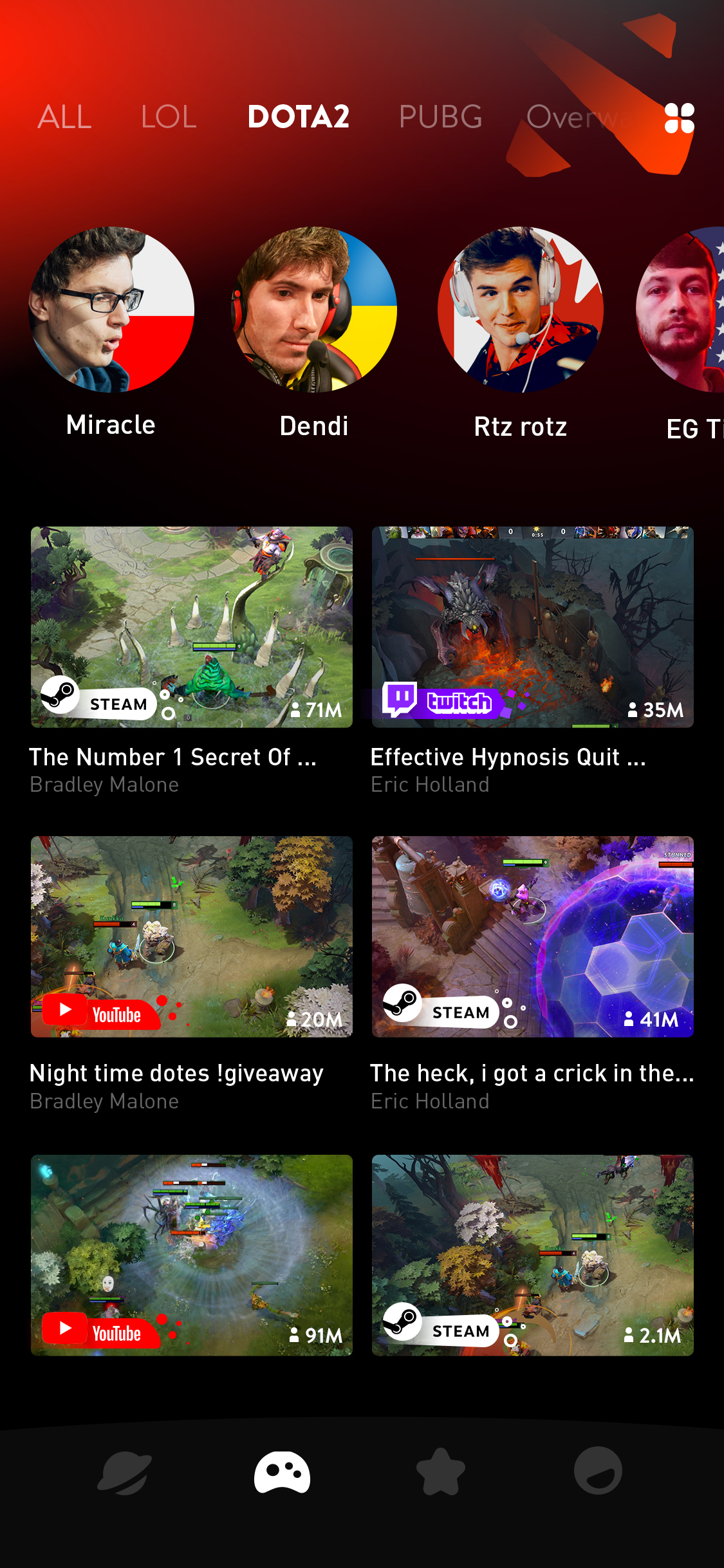The height and width of the screenshot is (1568, 724).
Task: Open Dendi's streamer profile
Action: [x=314, y=310]
